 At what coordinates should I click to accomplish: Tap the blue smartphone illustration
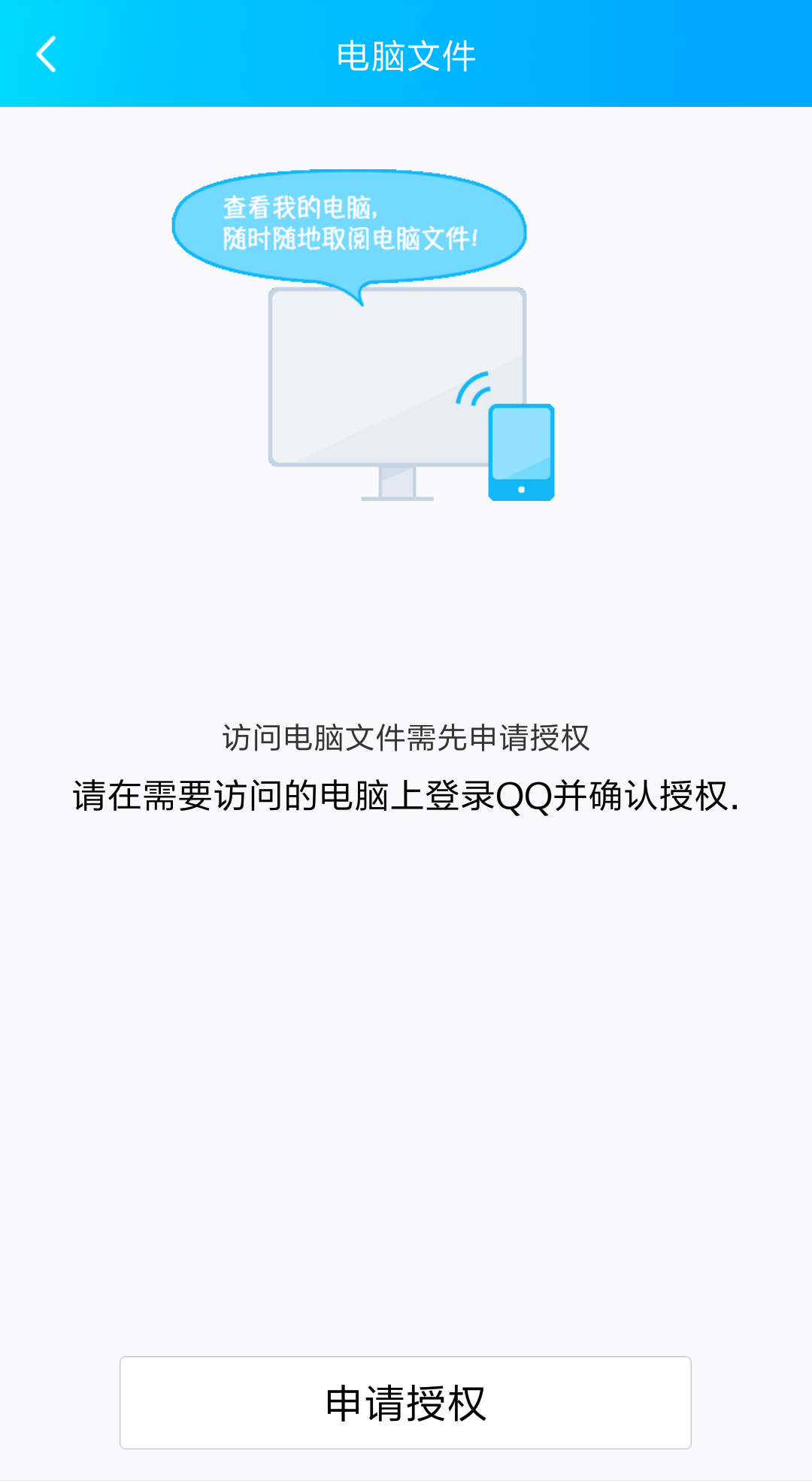click(x=521, y=451)
